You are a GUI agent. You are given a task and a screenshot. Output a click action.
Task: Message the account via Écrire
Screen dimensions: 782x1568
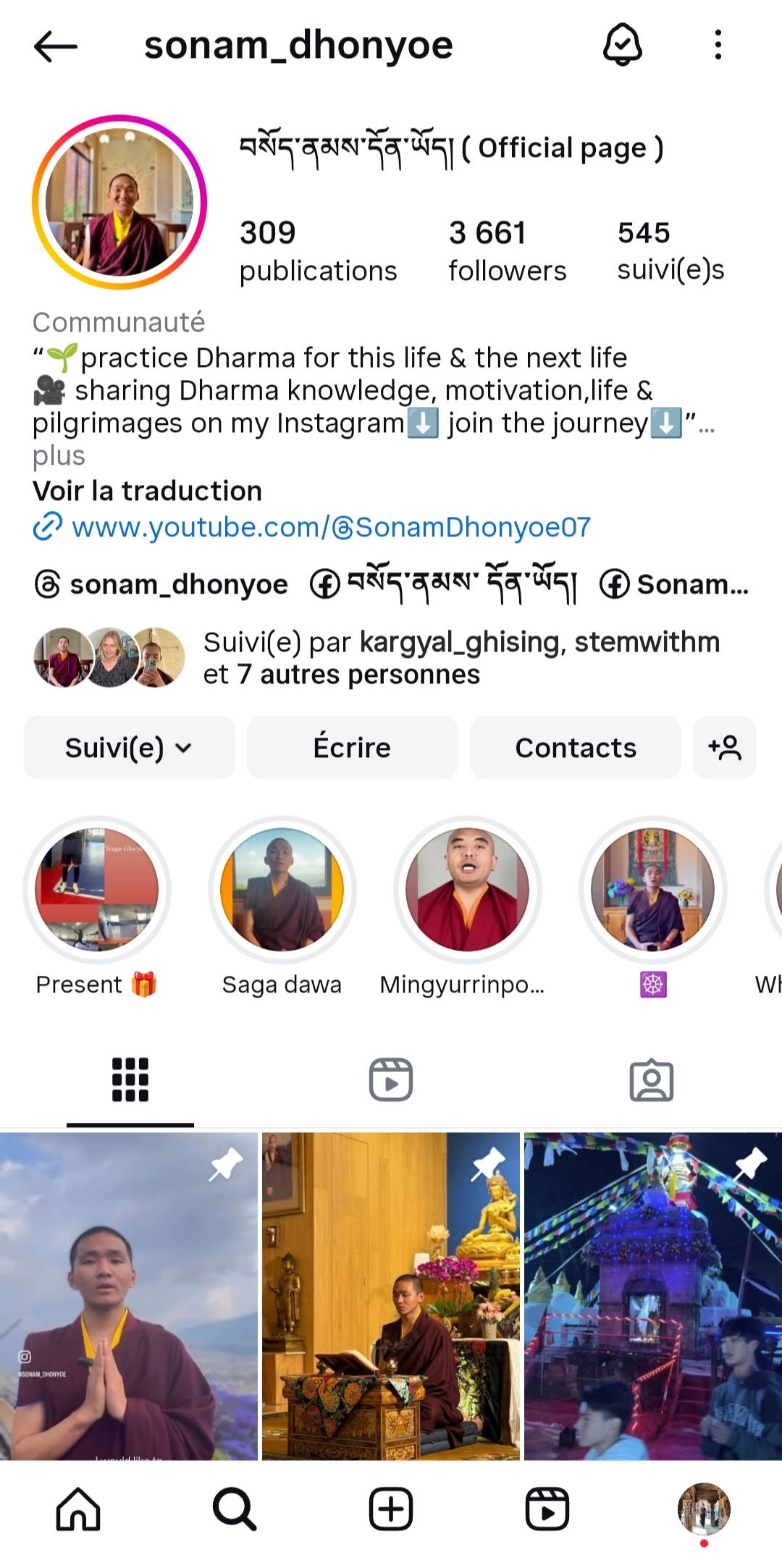[352, 747]
